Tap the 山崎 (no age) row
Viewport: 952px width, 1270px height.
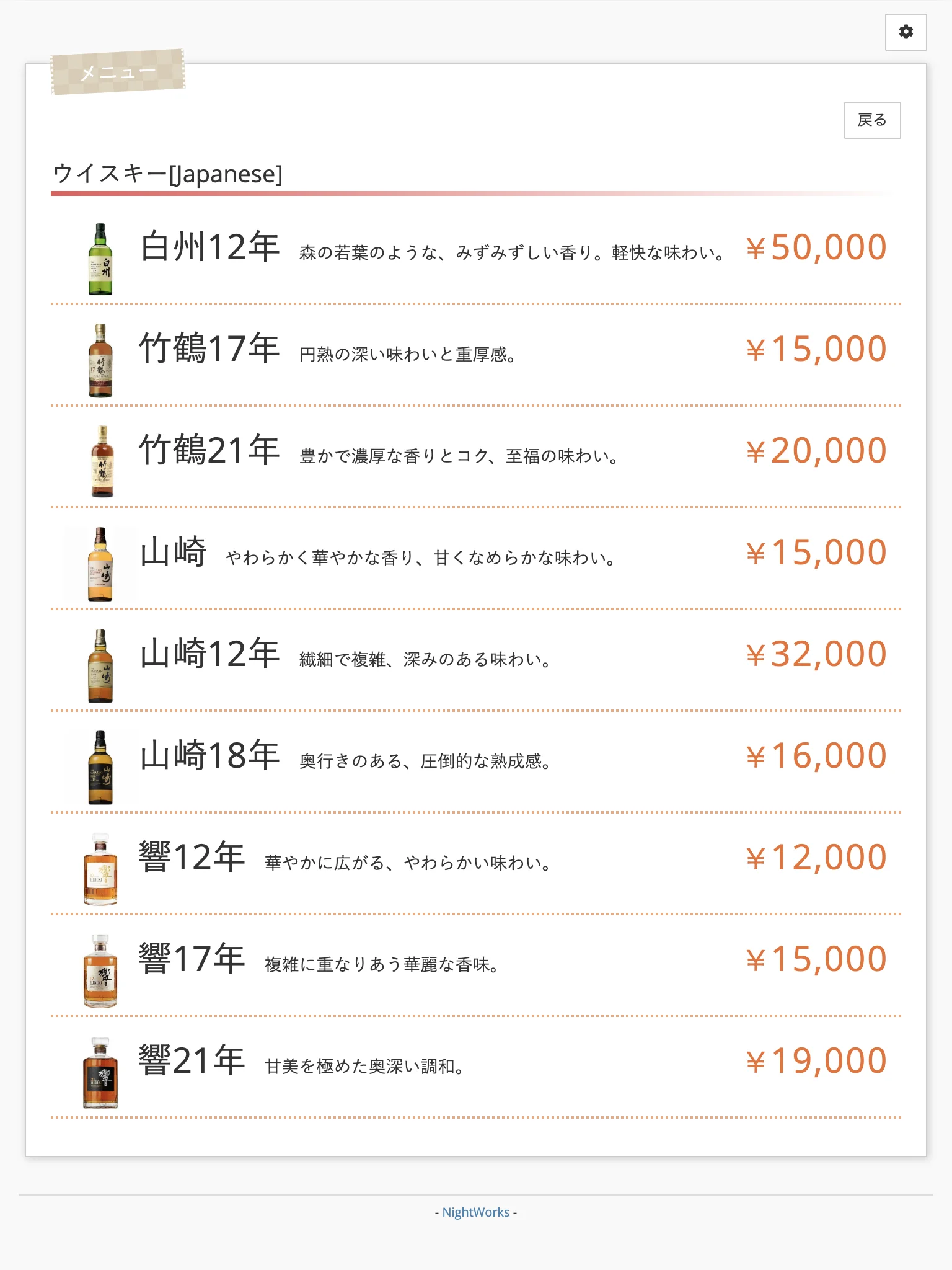coord(476,559)
